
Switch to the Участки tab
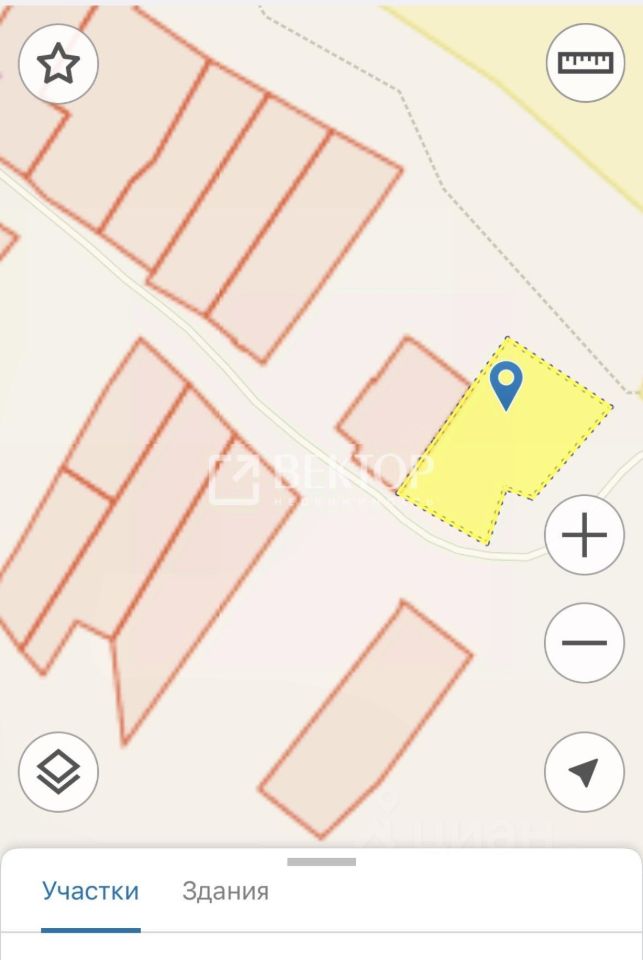tap(90, 891)
